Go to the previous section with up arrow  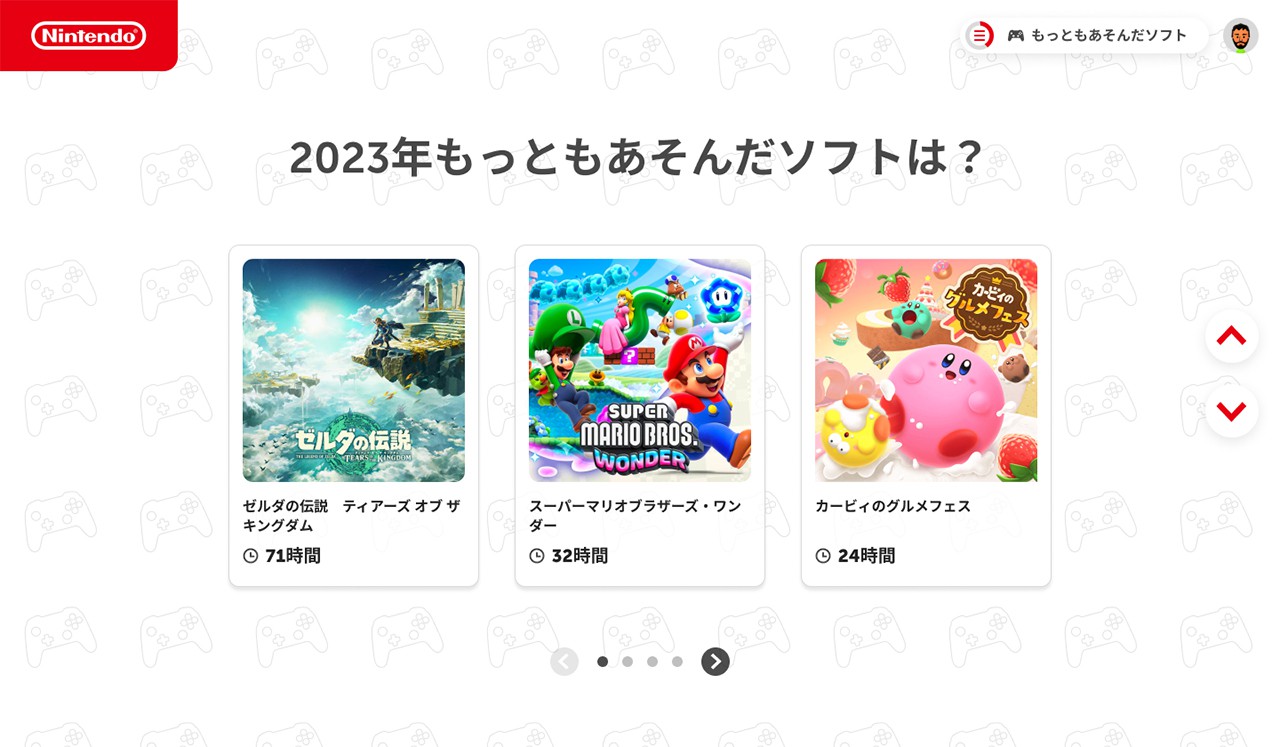pos(1231,336)
